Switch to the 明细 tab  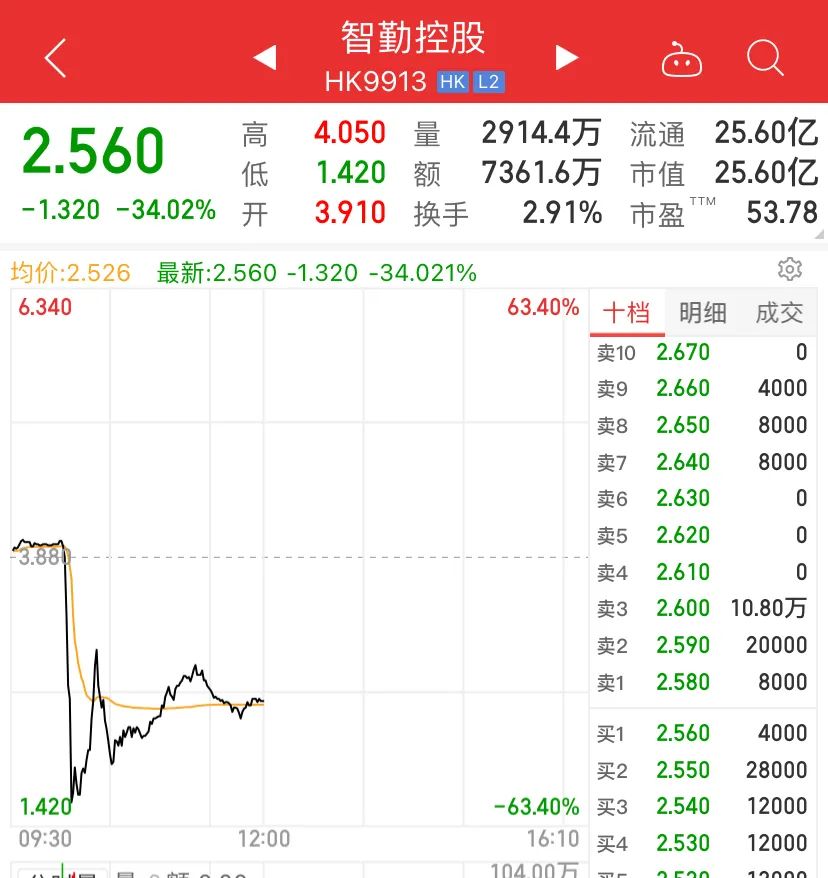703,313
